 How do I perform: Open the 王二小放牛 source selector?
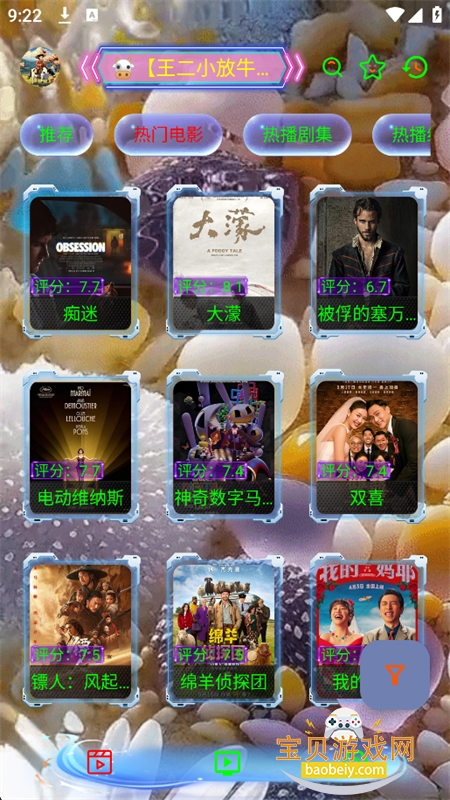pos(192,68)
